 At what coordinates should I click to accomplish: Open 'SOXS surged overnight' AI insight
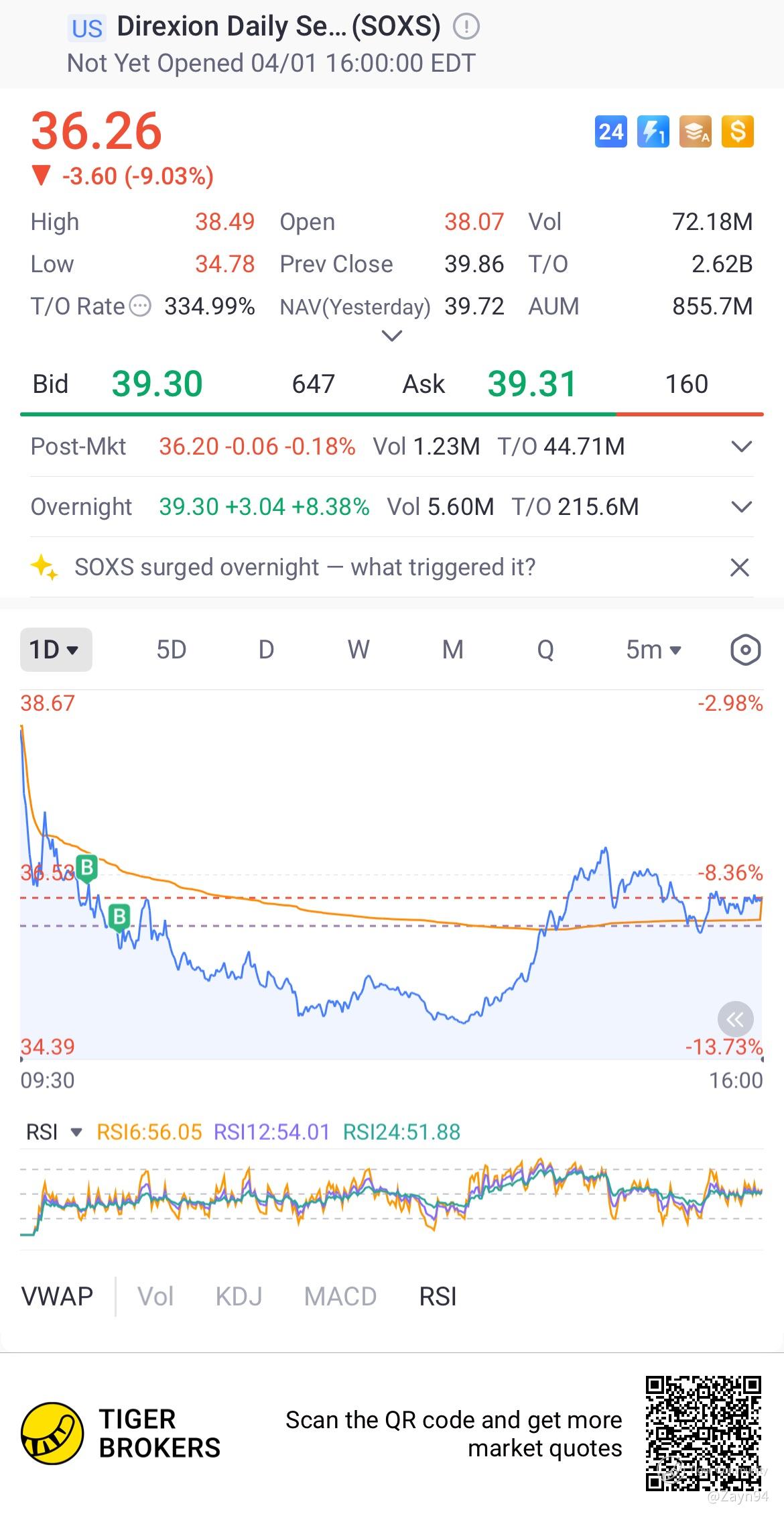(x=305, y=567)
